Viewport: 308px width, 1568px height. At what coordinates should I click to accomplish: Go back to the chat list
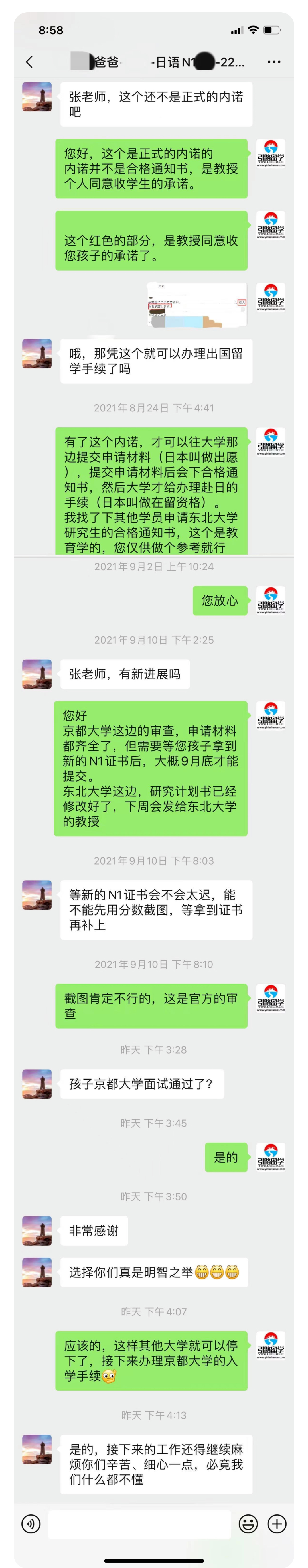[29, 62]
